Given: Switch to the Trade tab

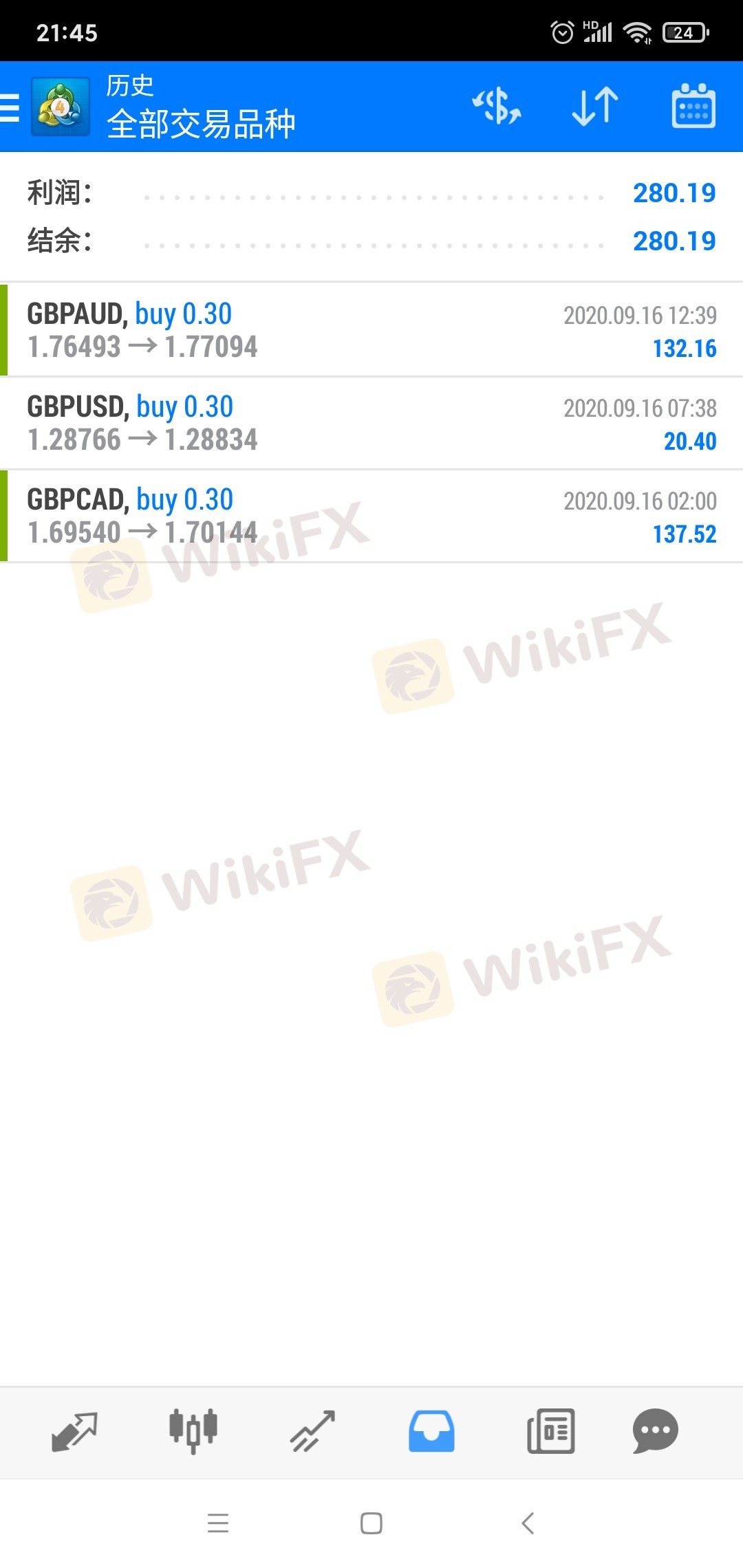Looking at the screenshot, I should pyautogui.click(x=312, y=1432).
